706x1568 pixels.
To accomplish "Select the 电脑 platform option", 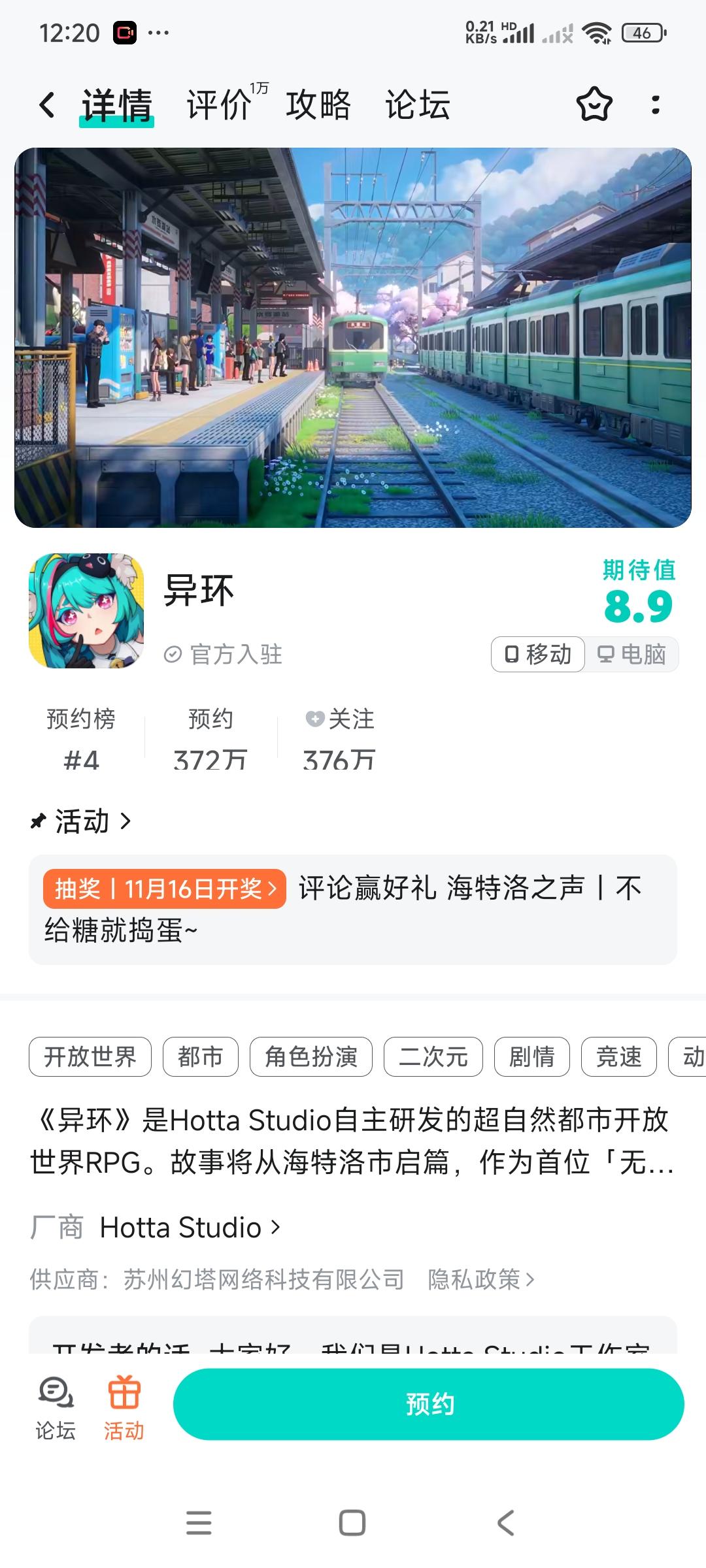I will pos(632,654).
